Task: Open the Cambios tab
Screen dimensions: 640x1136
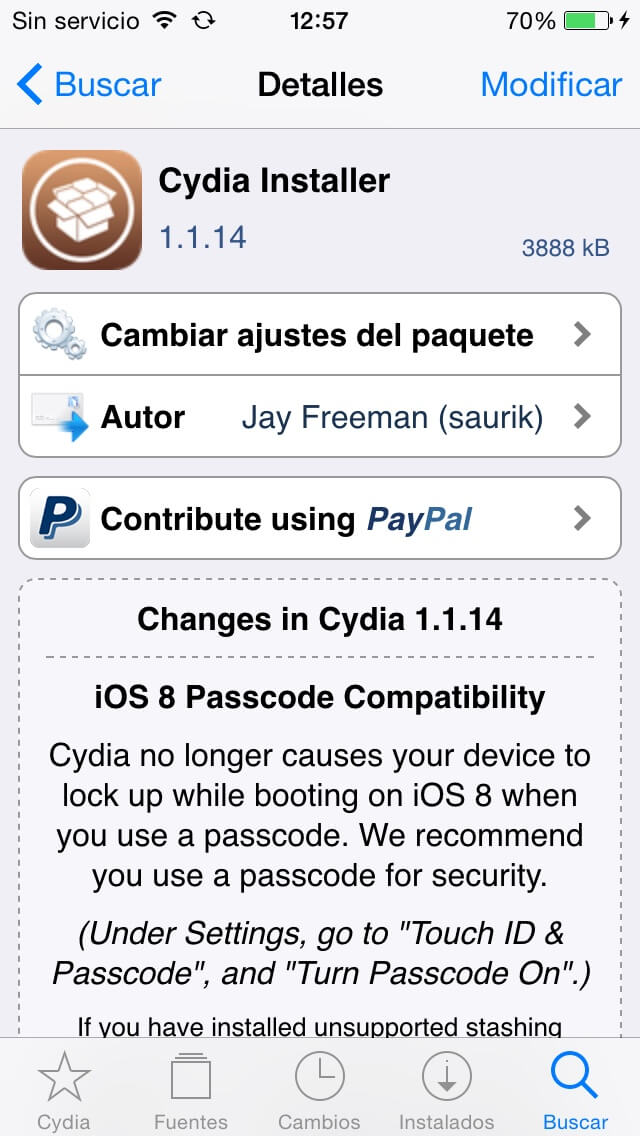Action: 320,1090
